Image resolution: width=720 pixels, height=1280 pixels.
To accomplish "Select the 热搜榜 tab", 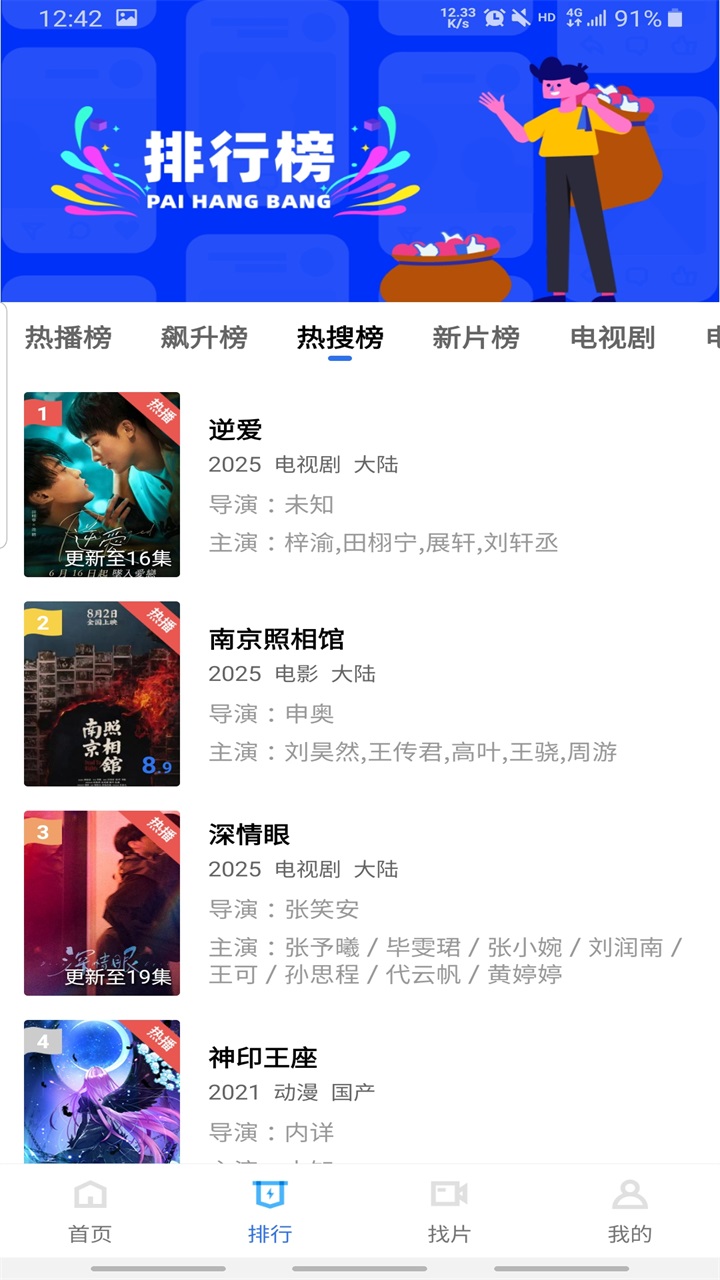I will [x=340, y=338].
